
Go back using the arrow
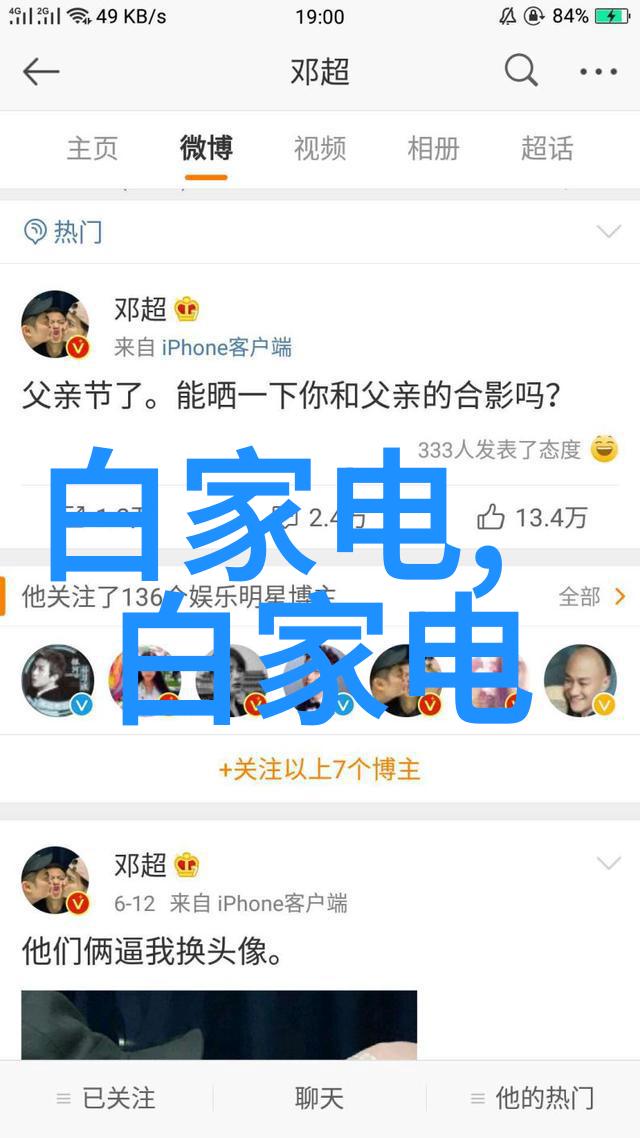pos(41,72)
